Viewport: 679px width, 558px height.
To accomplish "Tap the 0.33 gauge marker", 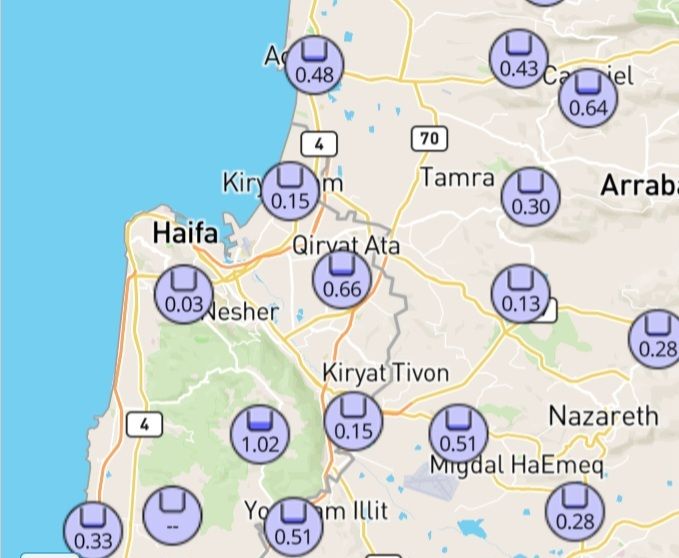I will 93,529.
